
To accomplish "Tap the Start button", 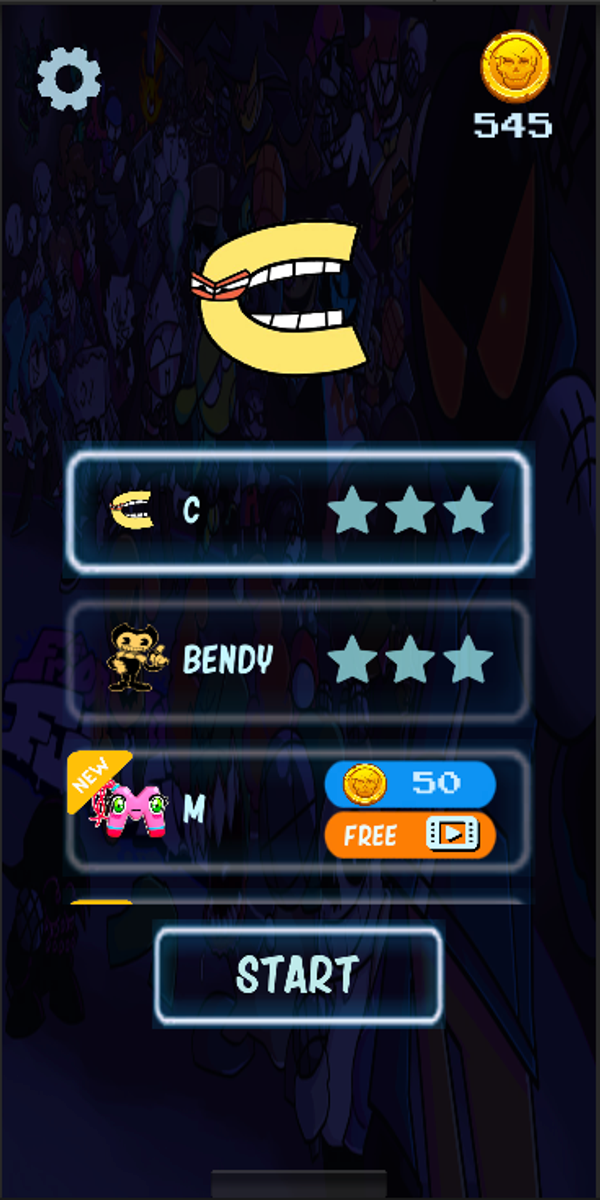I will pos(297,975).
